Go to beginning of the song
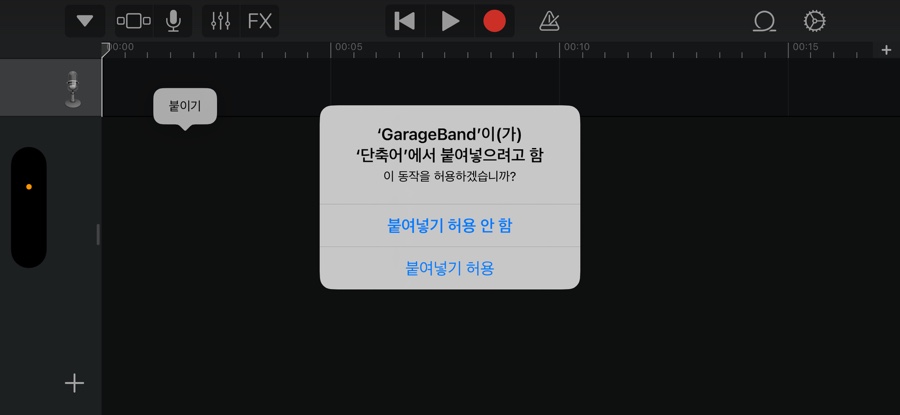The image size is (900, 415). pos(405,21)
